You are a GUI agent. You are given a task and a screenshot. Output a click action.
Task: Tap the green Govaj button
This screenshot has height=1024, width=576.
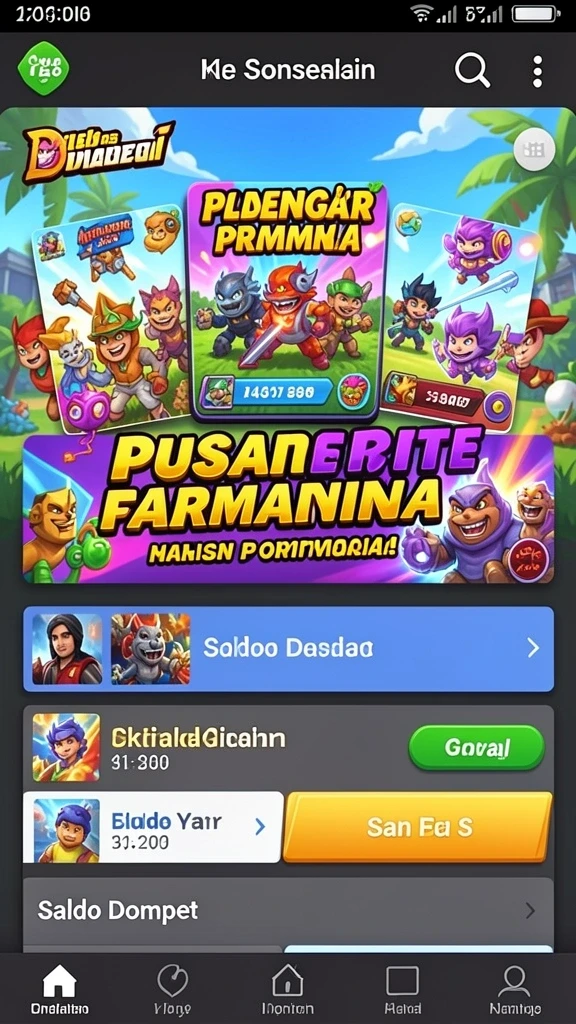(476, 747)
